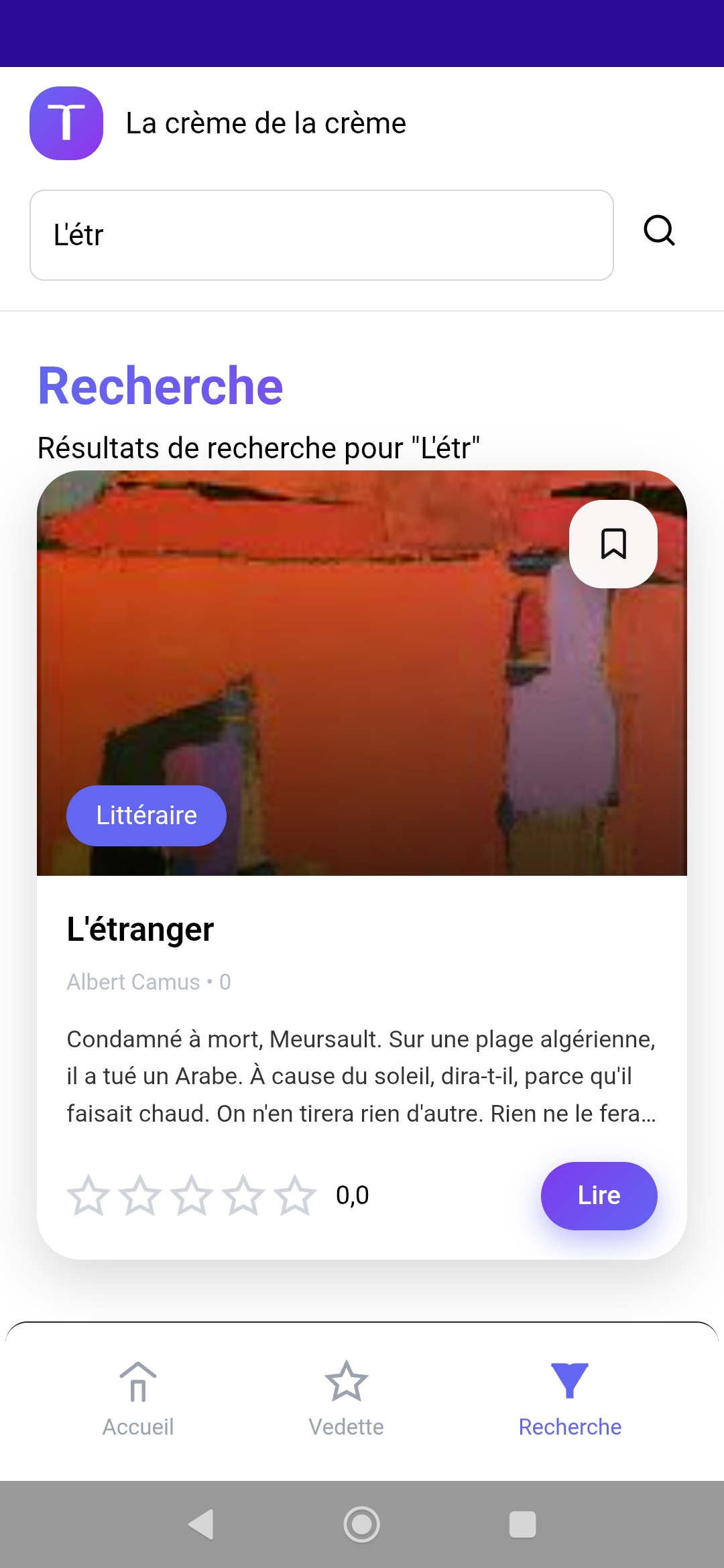Viewport: 724px width, 1568px height.
Task: Go back with the system back button
Action: coord(201,1524)
